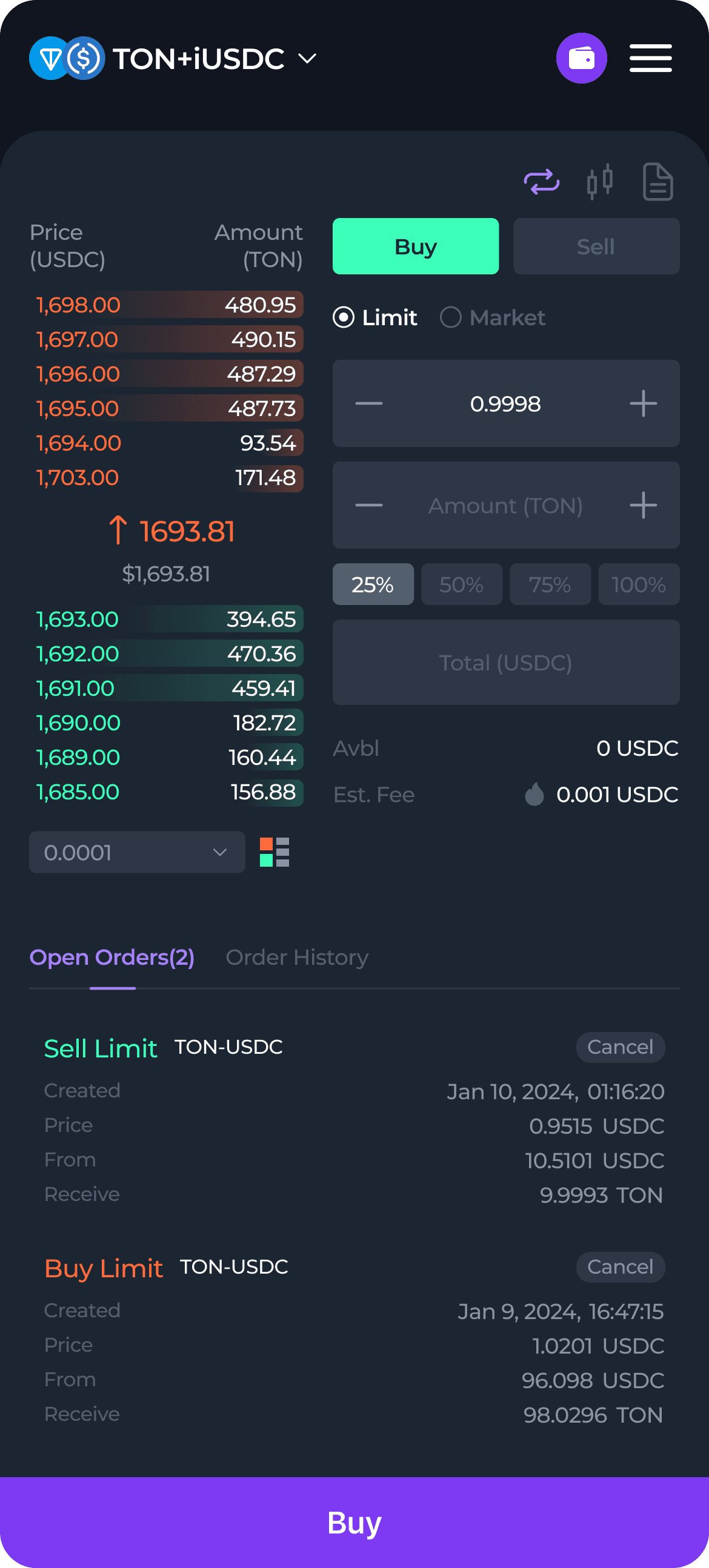Toggle the 75% amount preset
709x1568 pixels.
click(x=550, y=584)
